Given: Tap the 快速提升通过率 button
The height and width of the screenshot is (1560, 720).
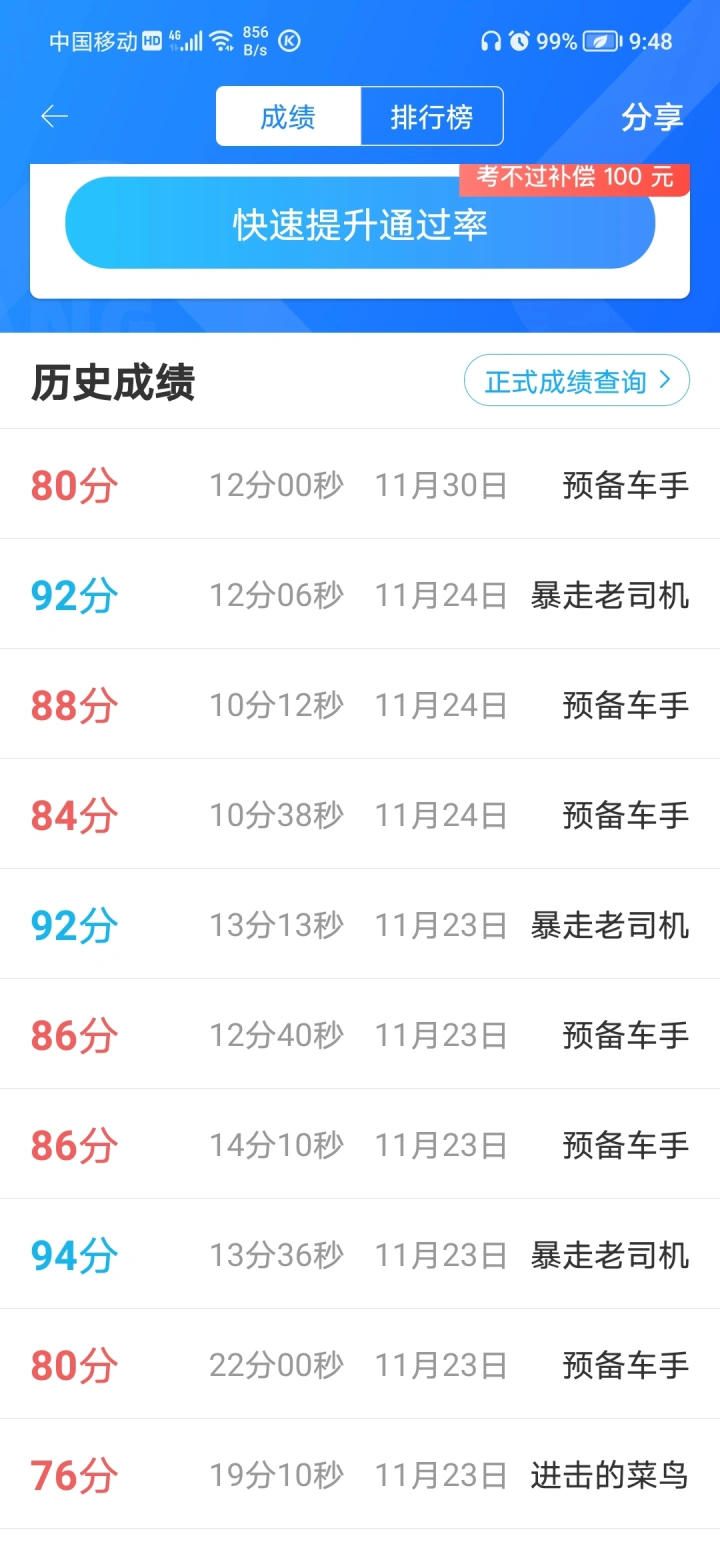Looking at the screenshot, I should point(360,224).
